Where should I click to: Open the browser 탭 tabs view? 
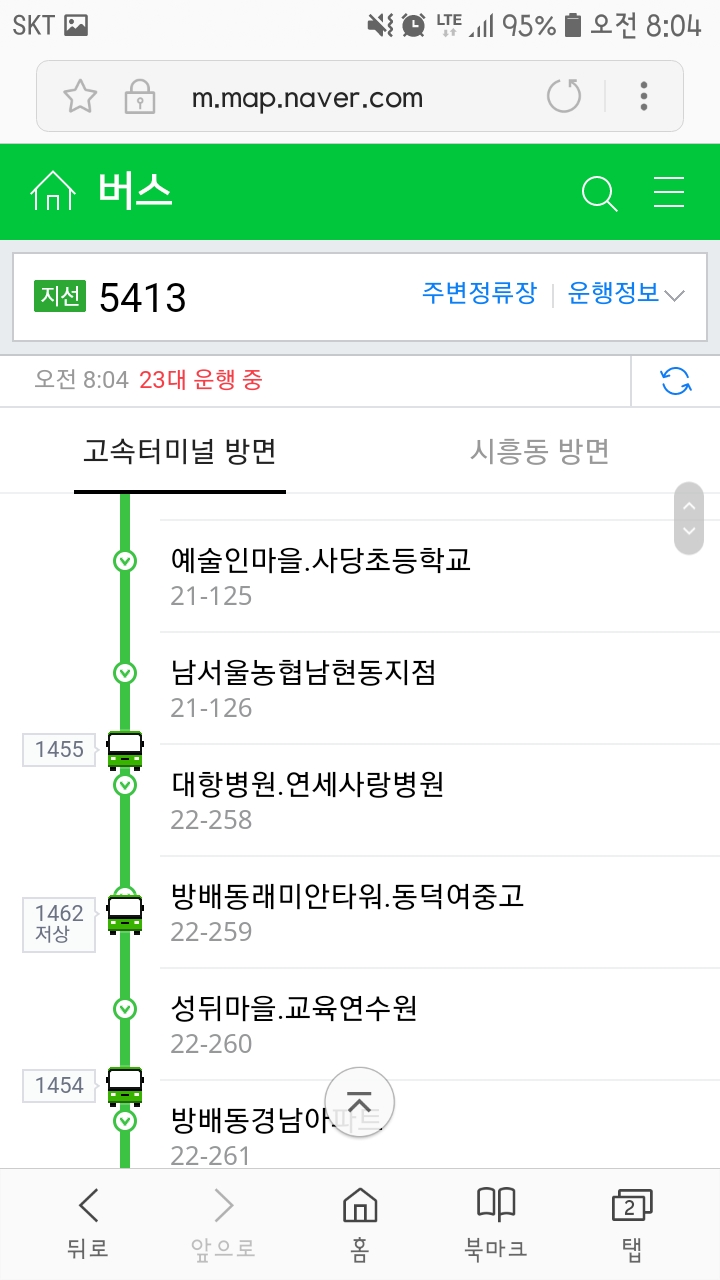pyautogui.click(x=631, y=1223)
